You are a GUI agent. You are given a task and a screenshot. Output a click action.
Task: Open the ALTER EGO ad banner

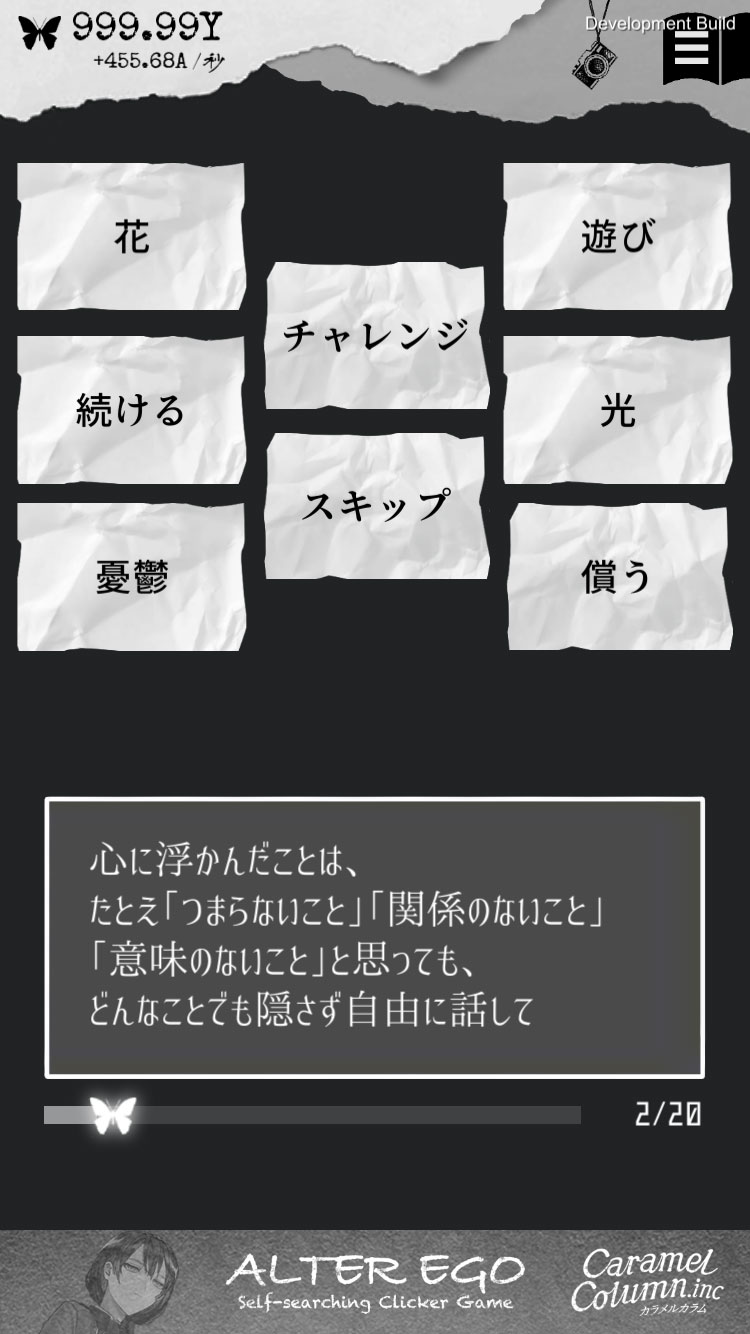pos(374,1282)
